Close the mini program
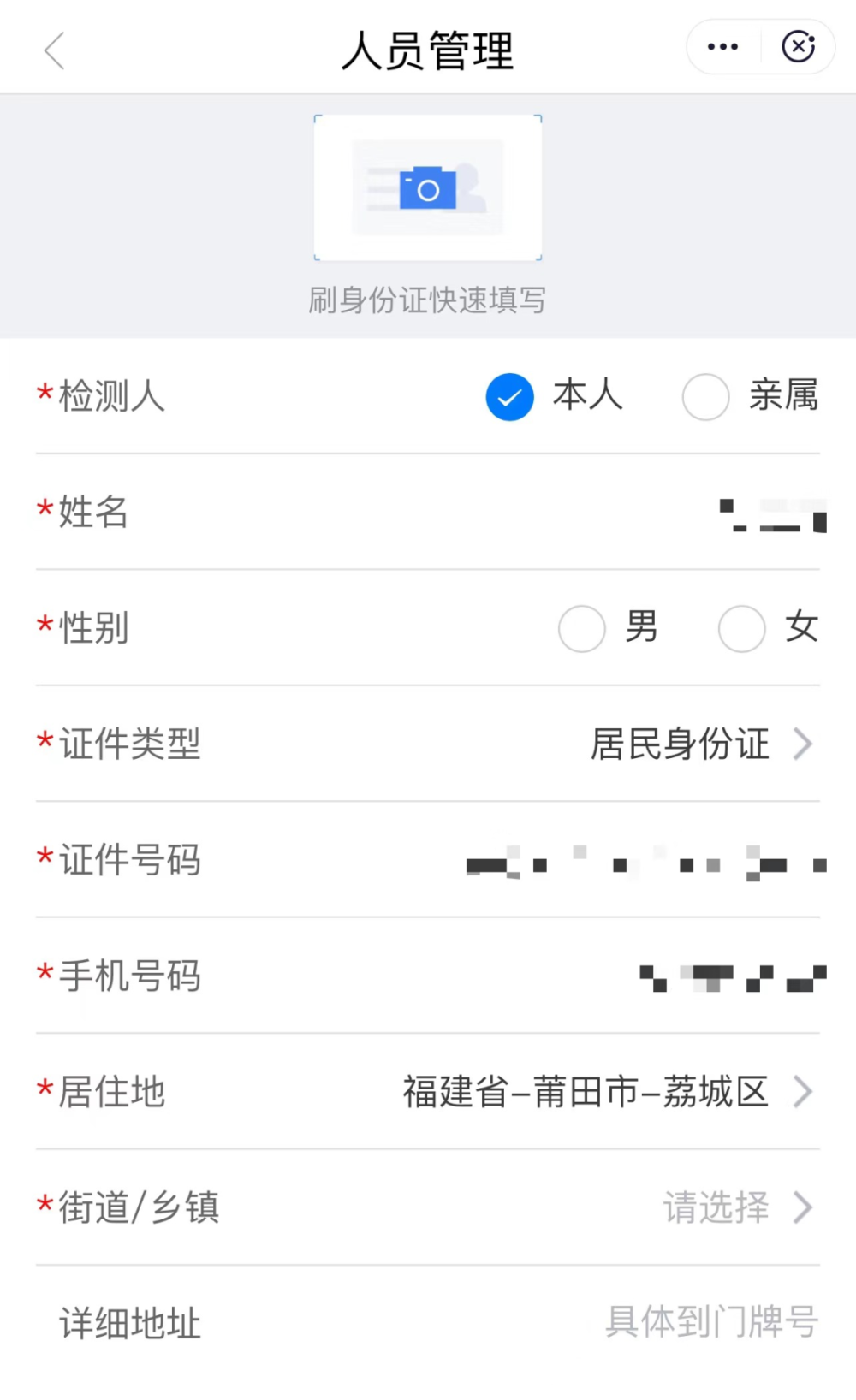Image resolution: width=856 pixels, height=1400 pixels. click(x=798, y=47)
